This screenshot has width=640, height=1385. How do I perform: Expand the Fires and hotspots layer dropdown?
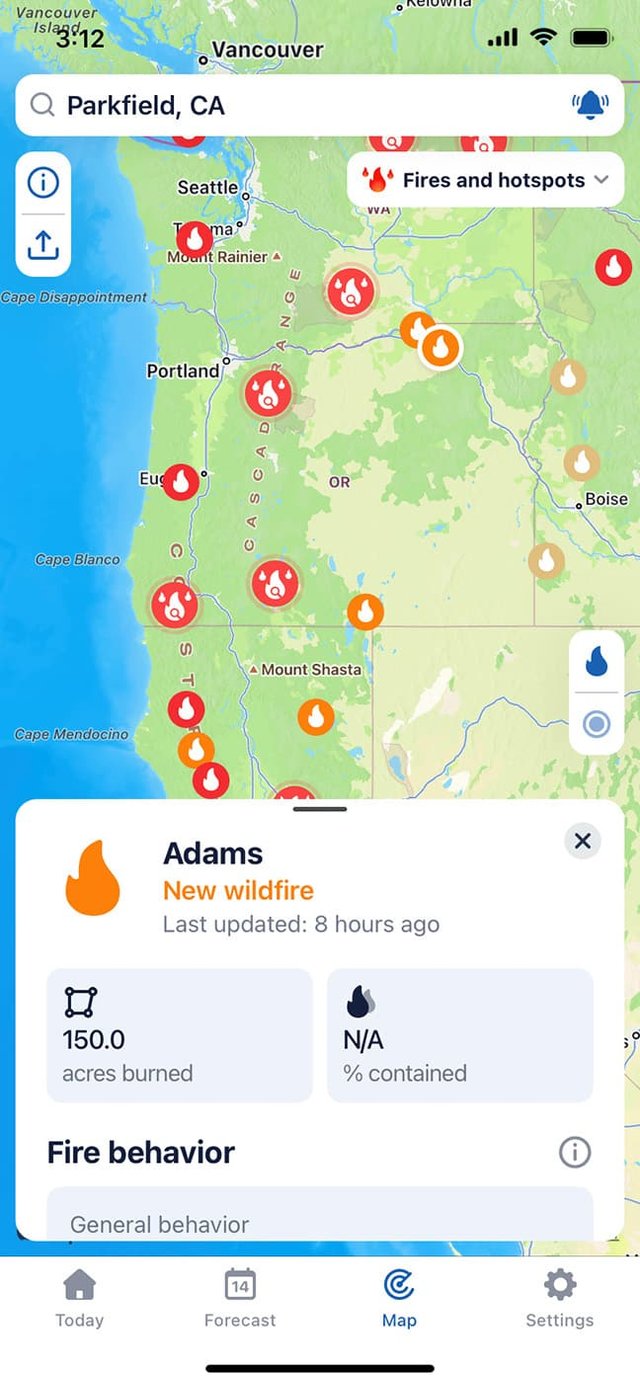coord(485,180)
